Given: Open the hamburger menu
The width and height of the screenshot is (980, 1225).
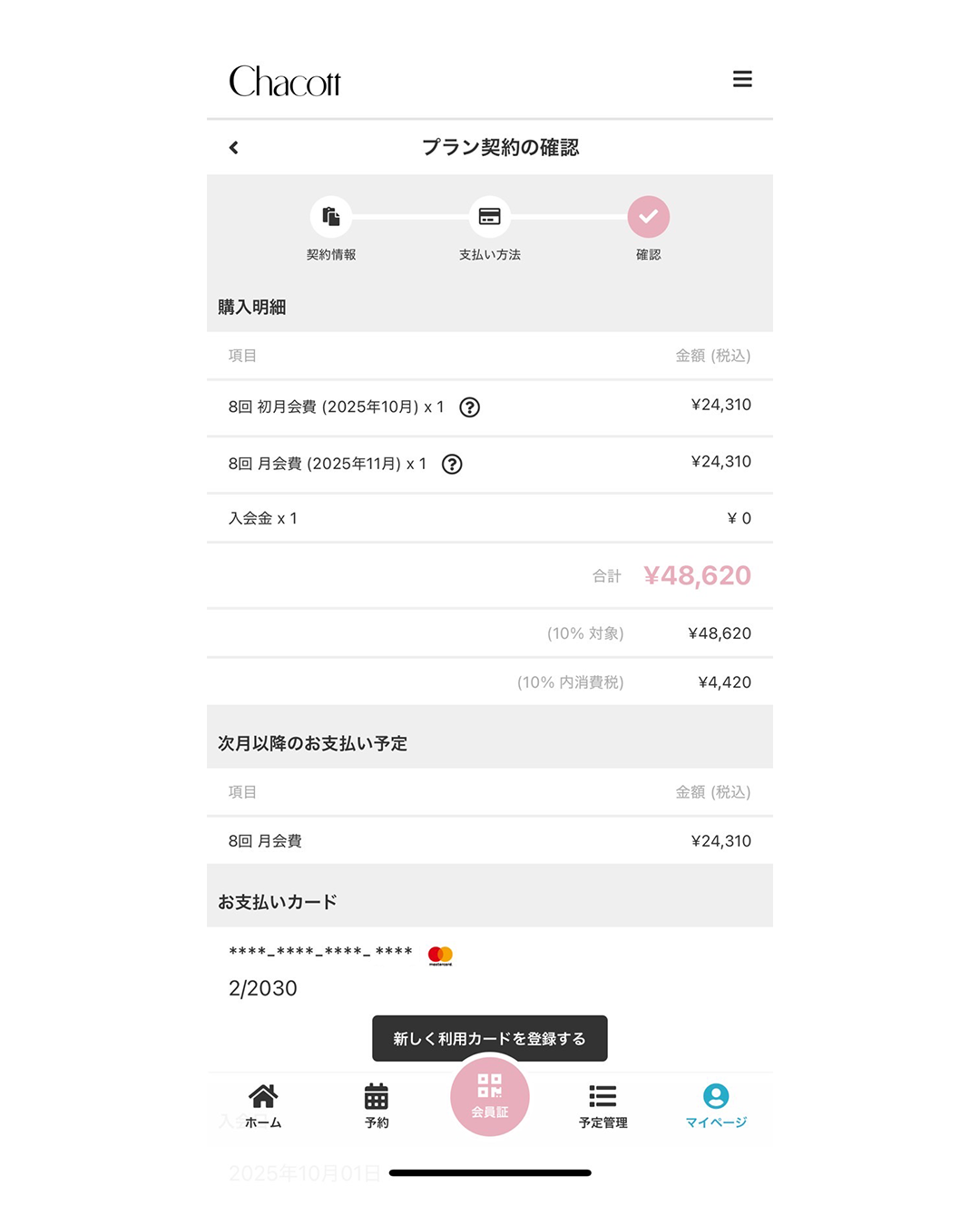Looking at the screenshot, I should coord(742,80).
